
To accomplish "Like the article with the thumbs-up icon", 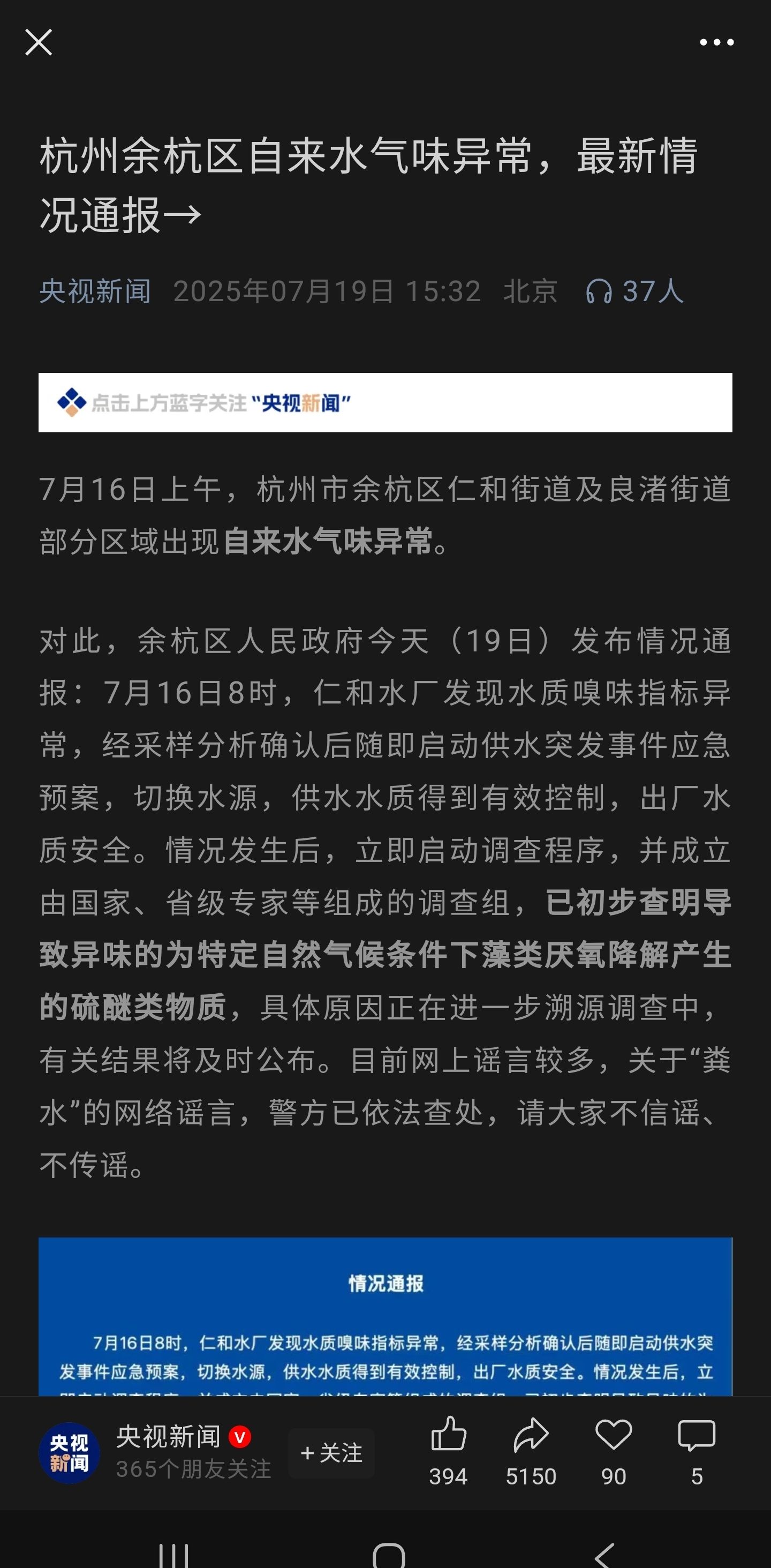I will (x=449, y=1435).
